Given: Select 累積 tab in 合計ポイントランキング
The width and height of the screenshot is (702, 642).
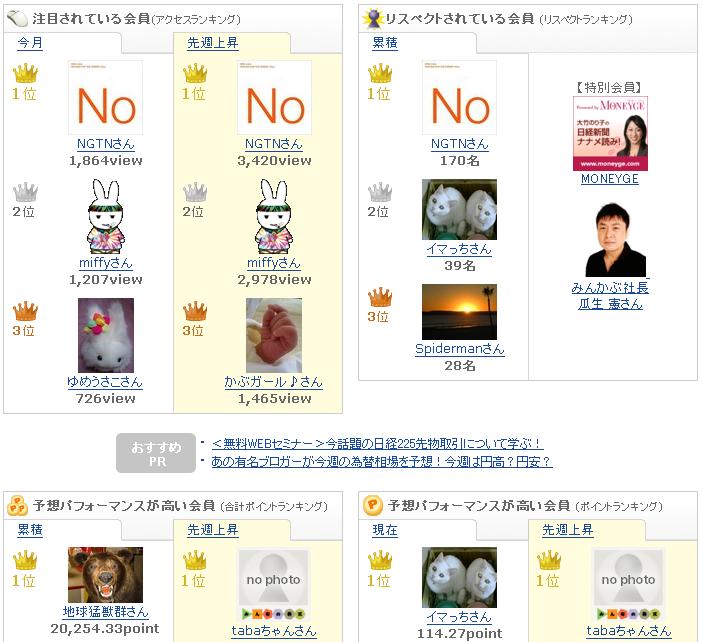Looking at the screenshot, I should pyautogui.click(x=30, y=530).
